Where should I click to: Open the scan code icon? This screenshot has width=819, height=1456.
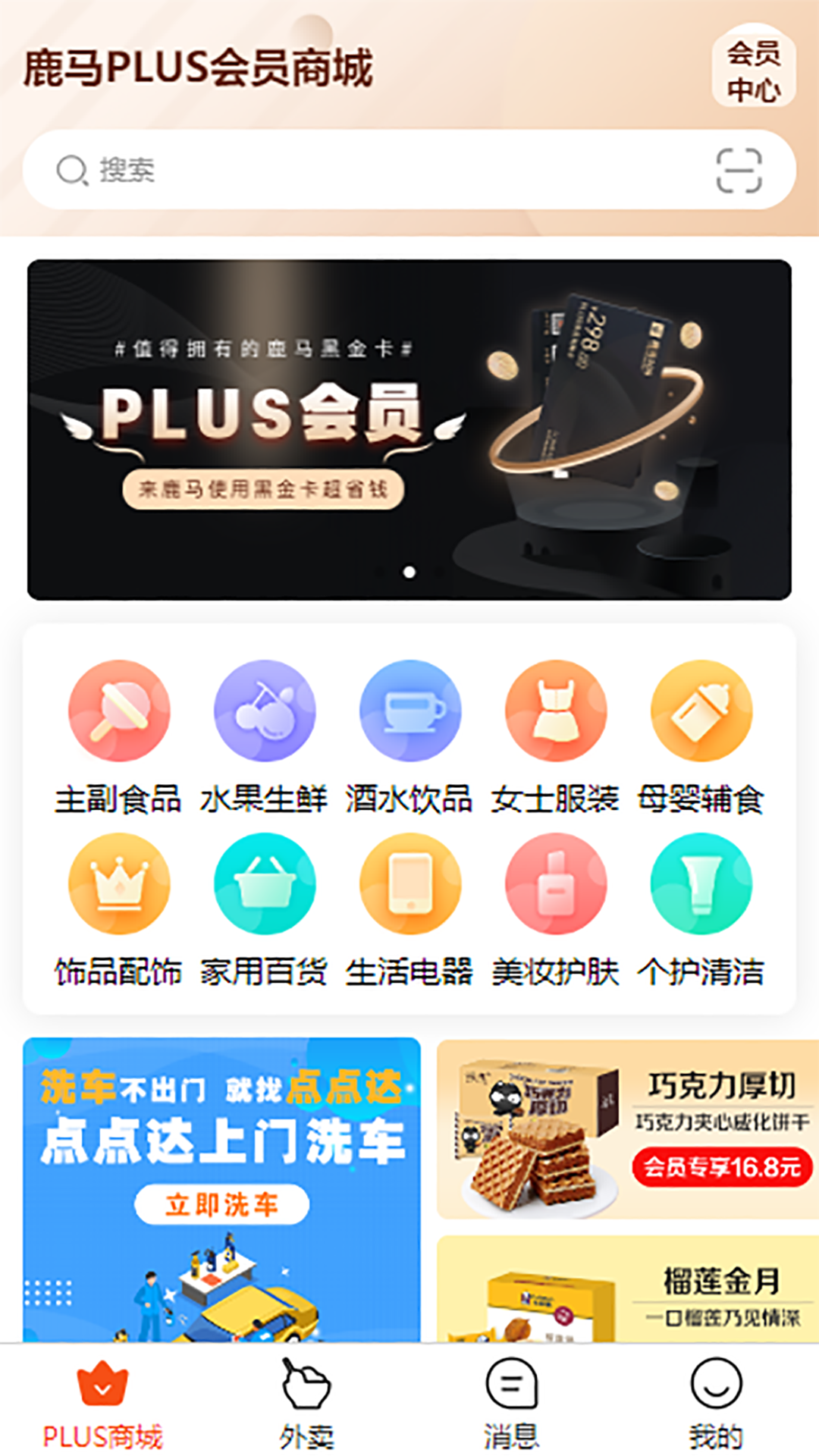coord(739,170)
